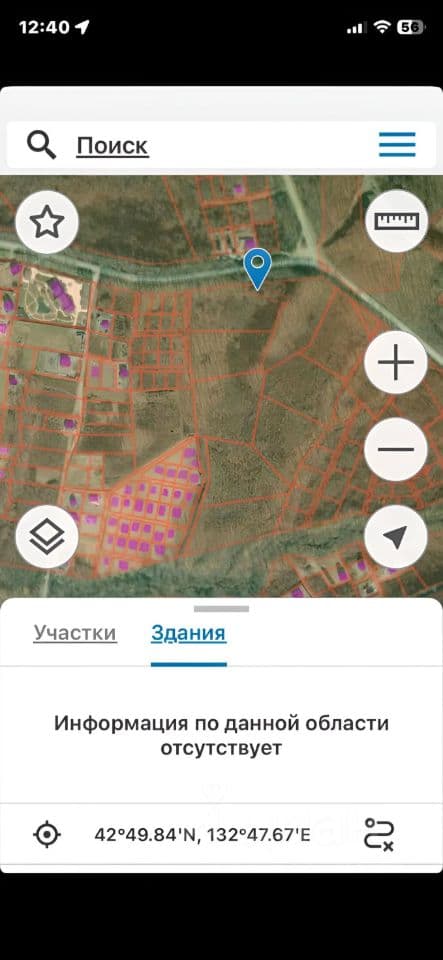This screenshot has width=443, height=960.
Task: Clear the route with the route-x icon
Action: tap(379, 834)
